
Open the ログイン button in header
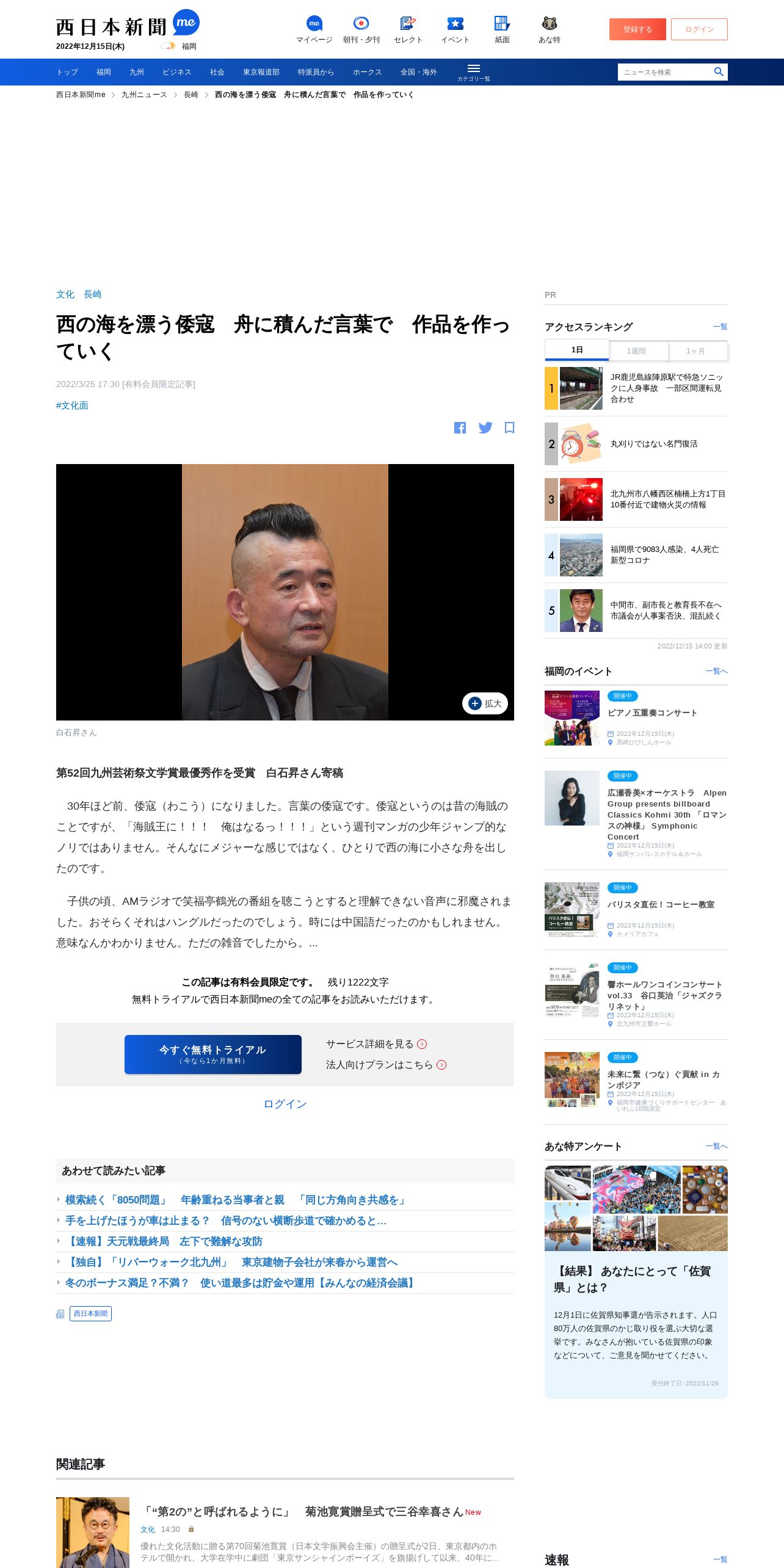699,29
